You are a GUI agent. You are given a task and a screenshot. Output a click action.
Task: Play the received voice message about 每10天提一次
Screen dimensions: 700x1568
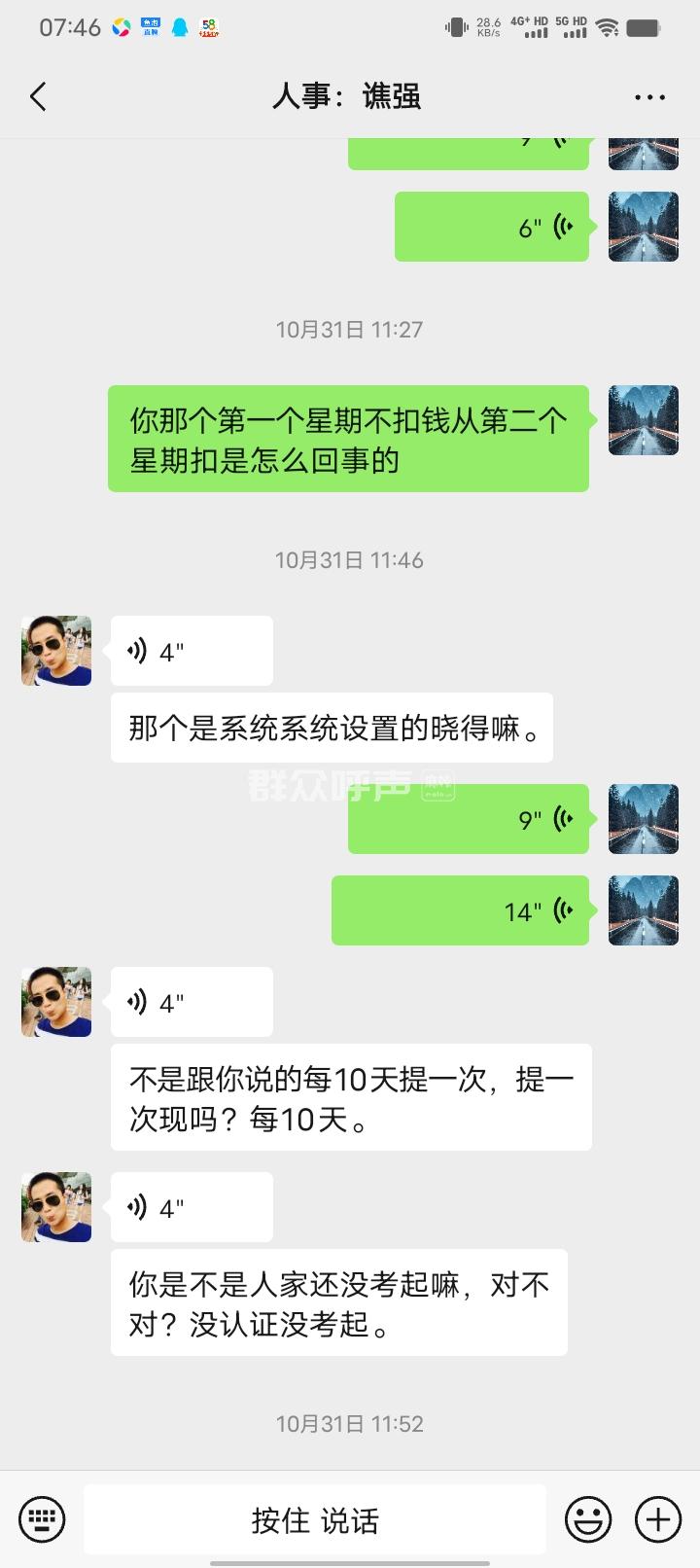[x=192, y=1002]
